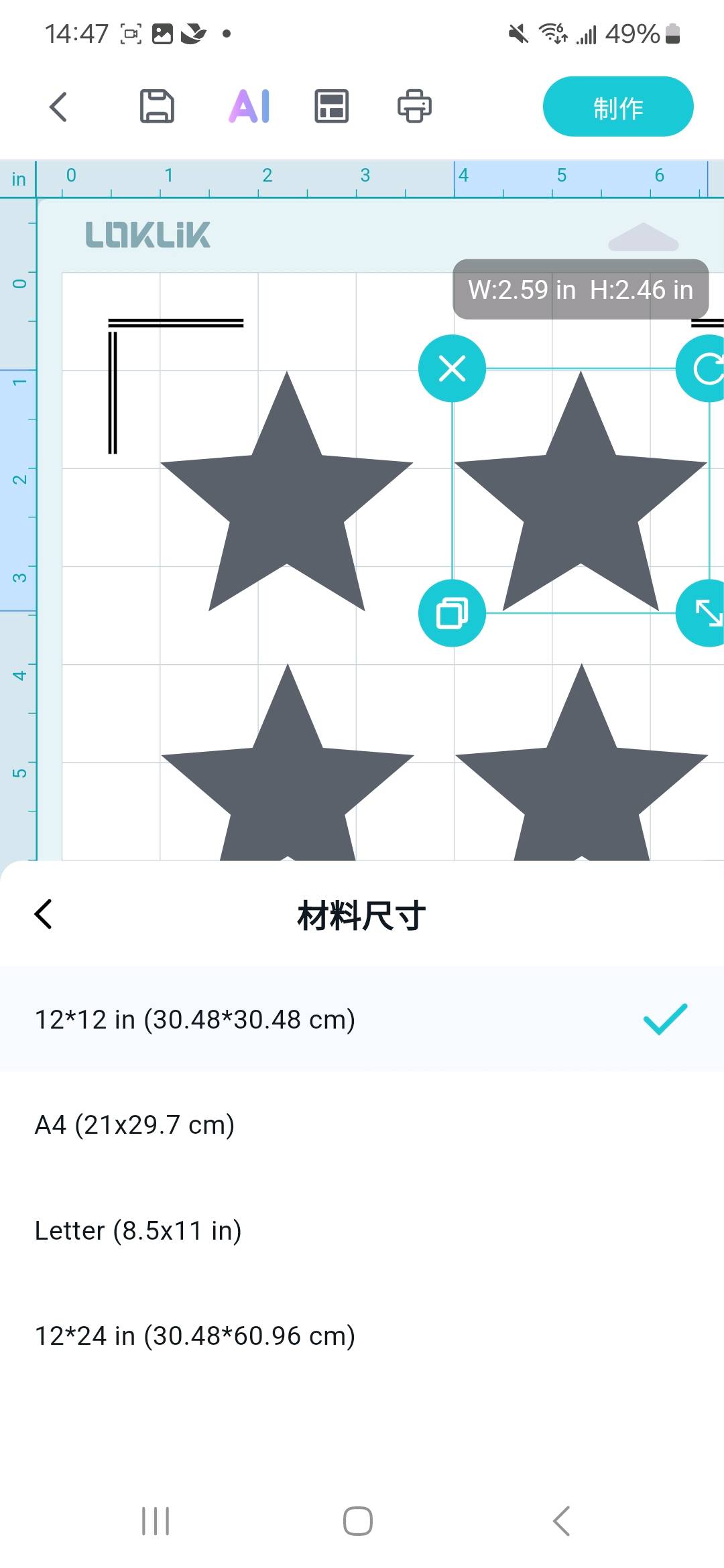Go back from the design editor
The width and height of the screenshot is (724, 1568).
point(59,107)
